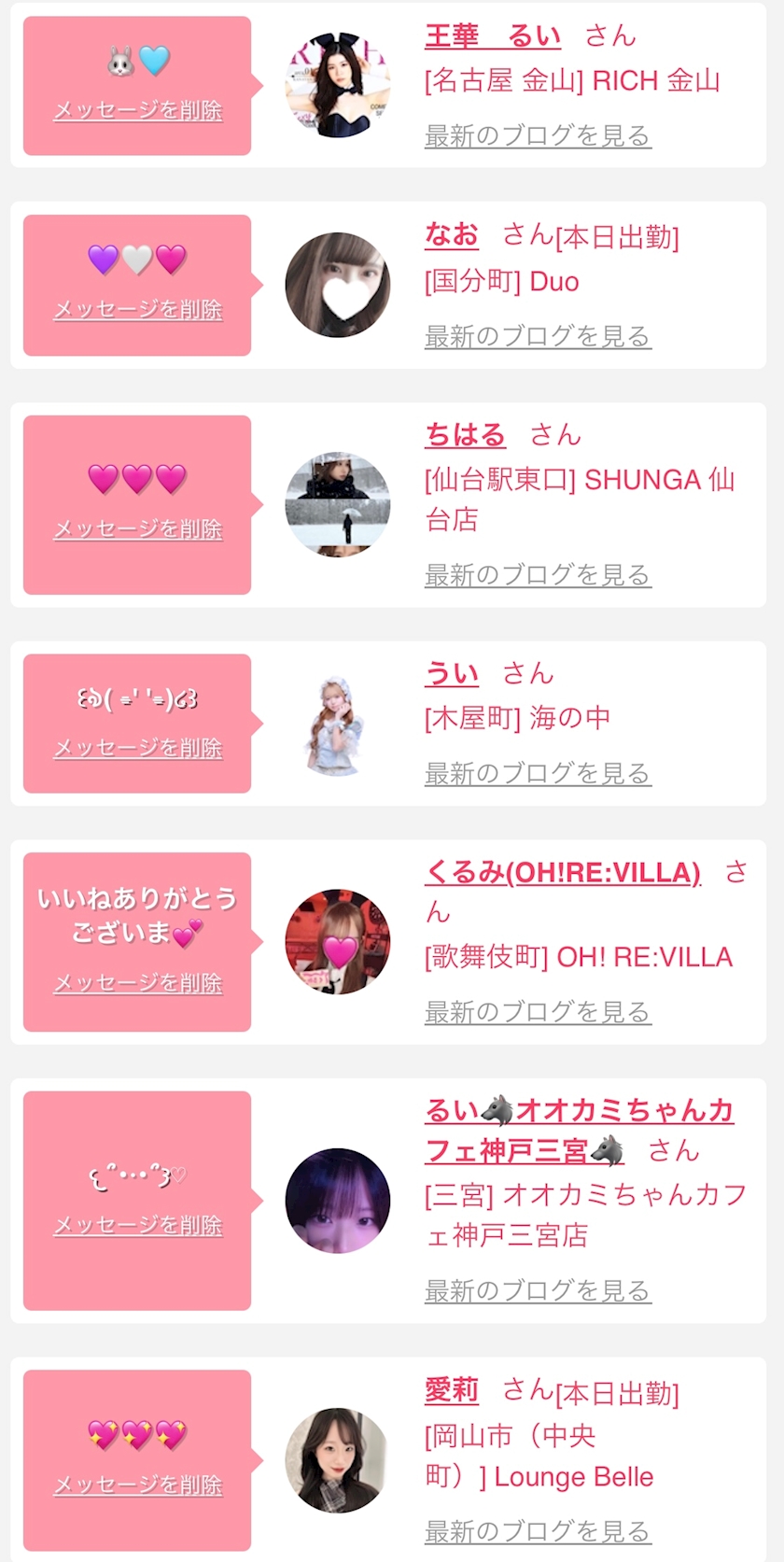Screen dimensions: 784x1562
Task: Tap ちはる's round profile photo
Action: tap(337, 504)
